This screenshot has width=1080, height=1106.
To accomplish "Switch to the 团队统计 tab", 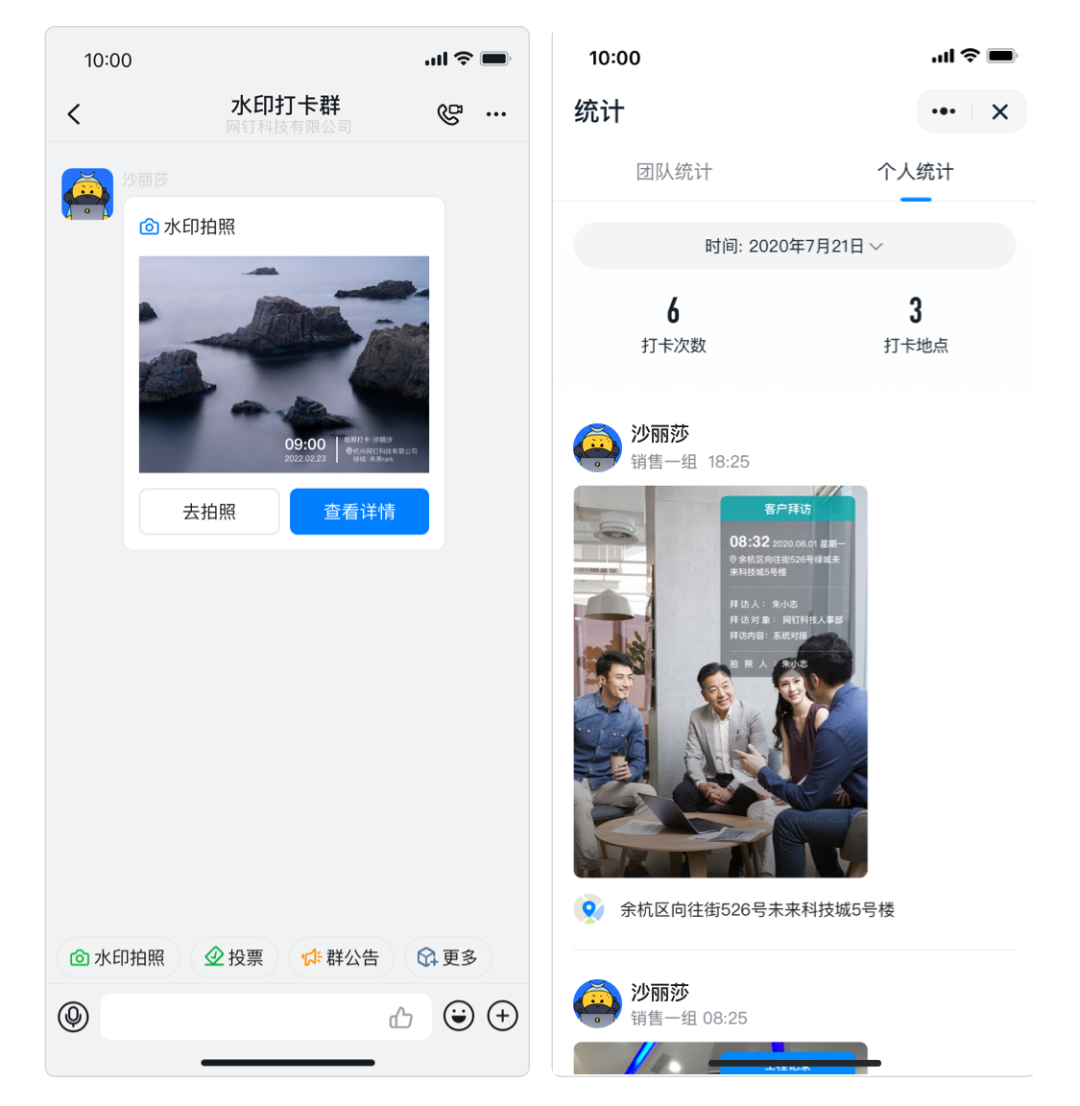I will pos(674,171).
